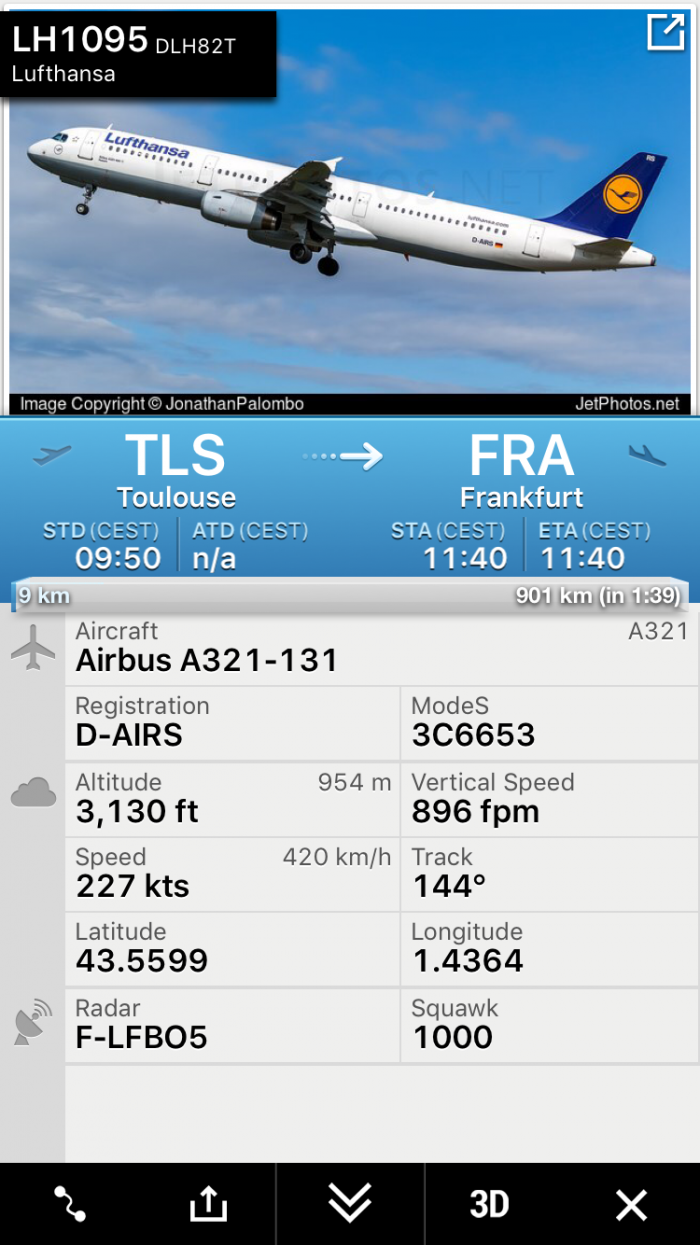Screen dimensions: 700x1245
Task: Show the flight route on map
Action: (70, 1204)
